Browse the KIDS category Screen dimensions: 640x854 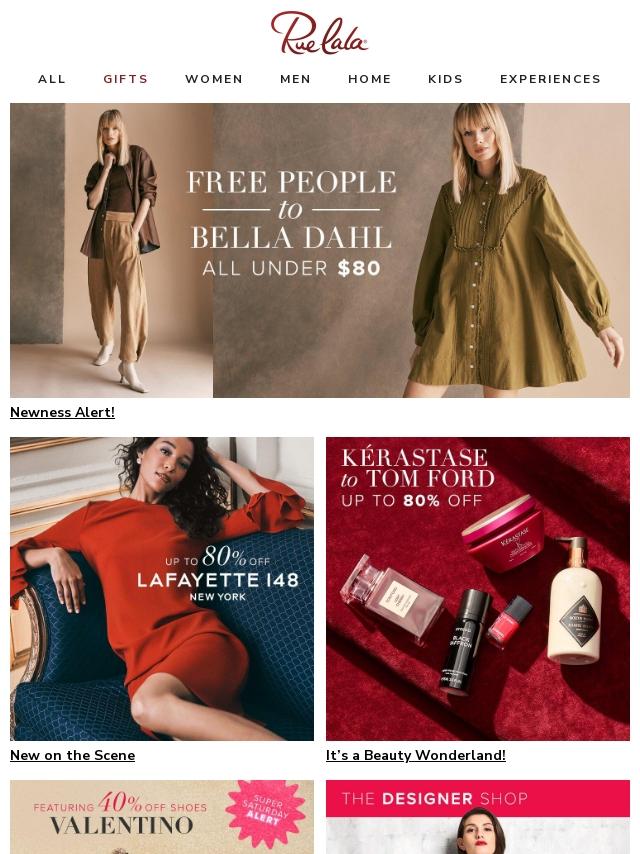446,79
